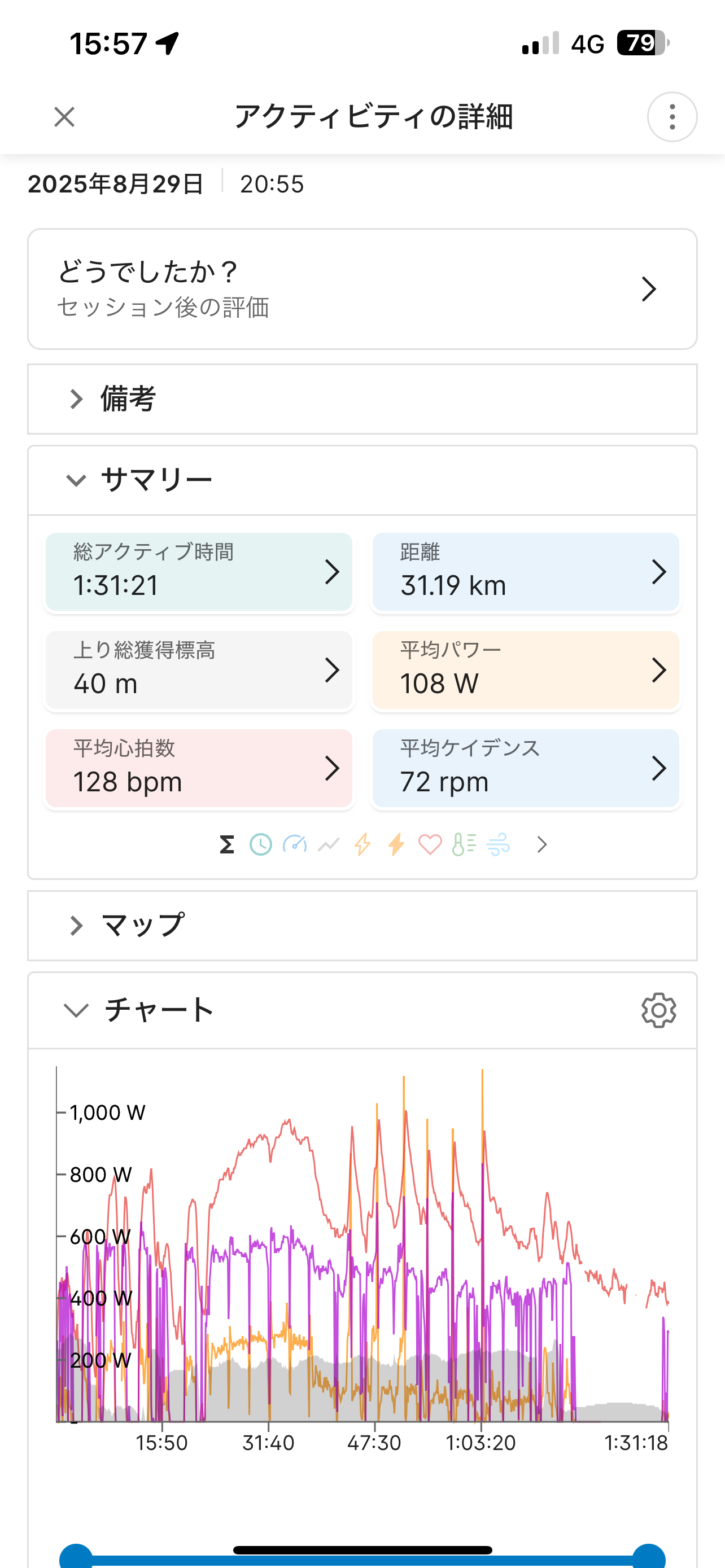Switch to the heart summary icon

click(430, 845)
